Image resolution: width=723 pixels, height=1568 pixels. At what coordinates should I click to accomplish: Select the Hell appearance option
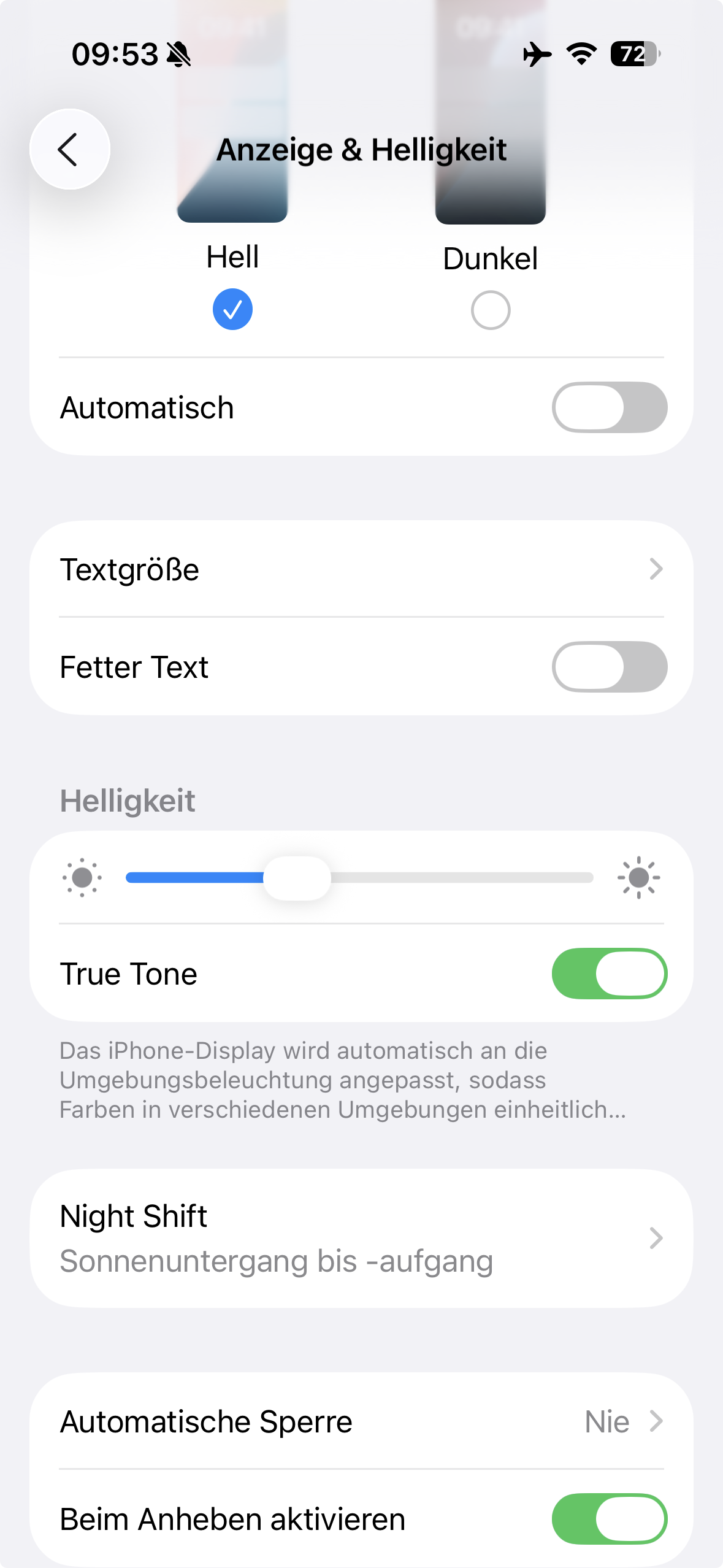pyautogui.click(x=232, y=309)
